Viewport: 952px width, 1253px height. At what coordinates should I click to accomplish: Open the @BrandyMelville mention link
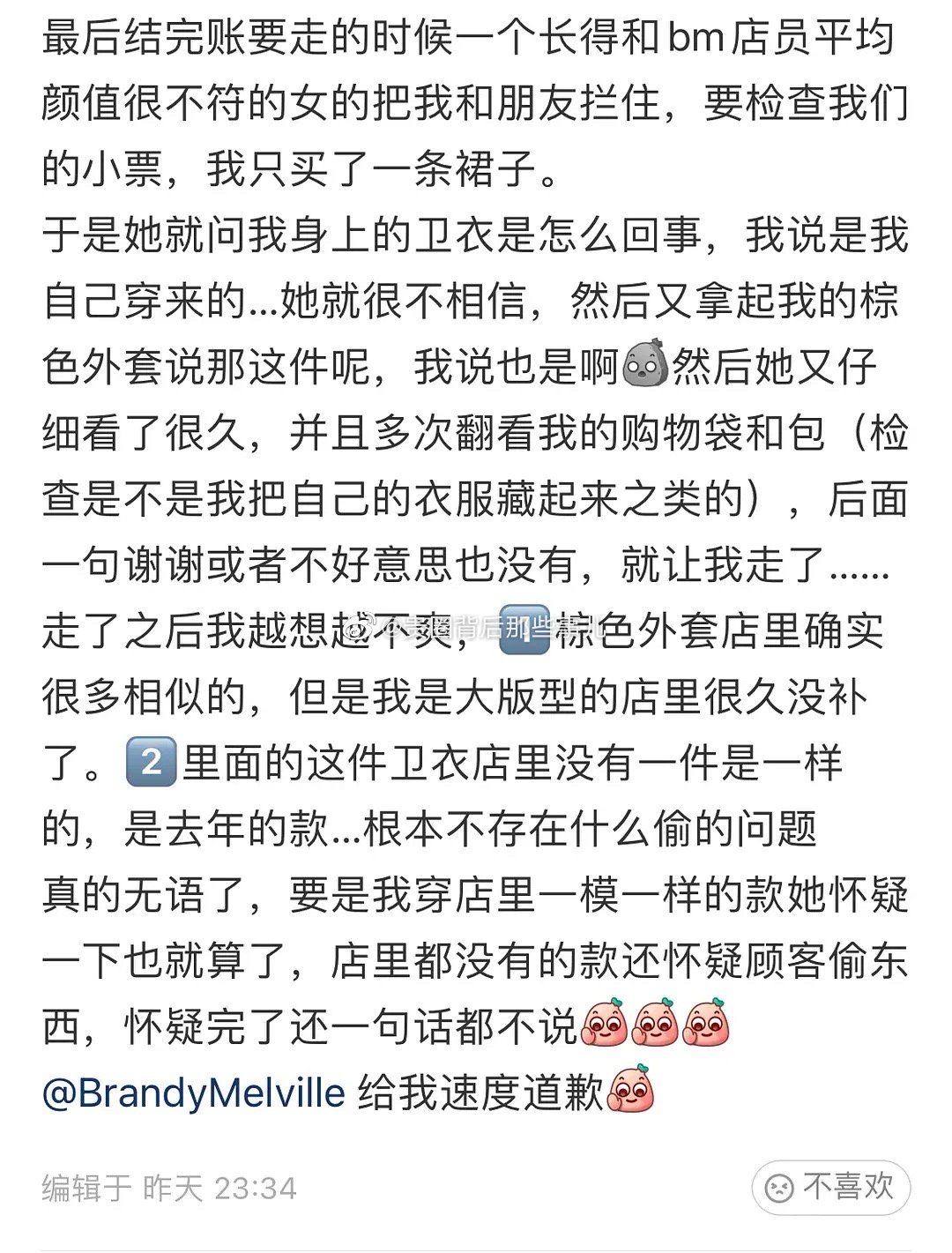pyautogui.click(x=194, y=1093)
